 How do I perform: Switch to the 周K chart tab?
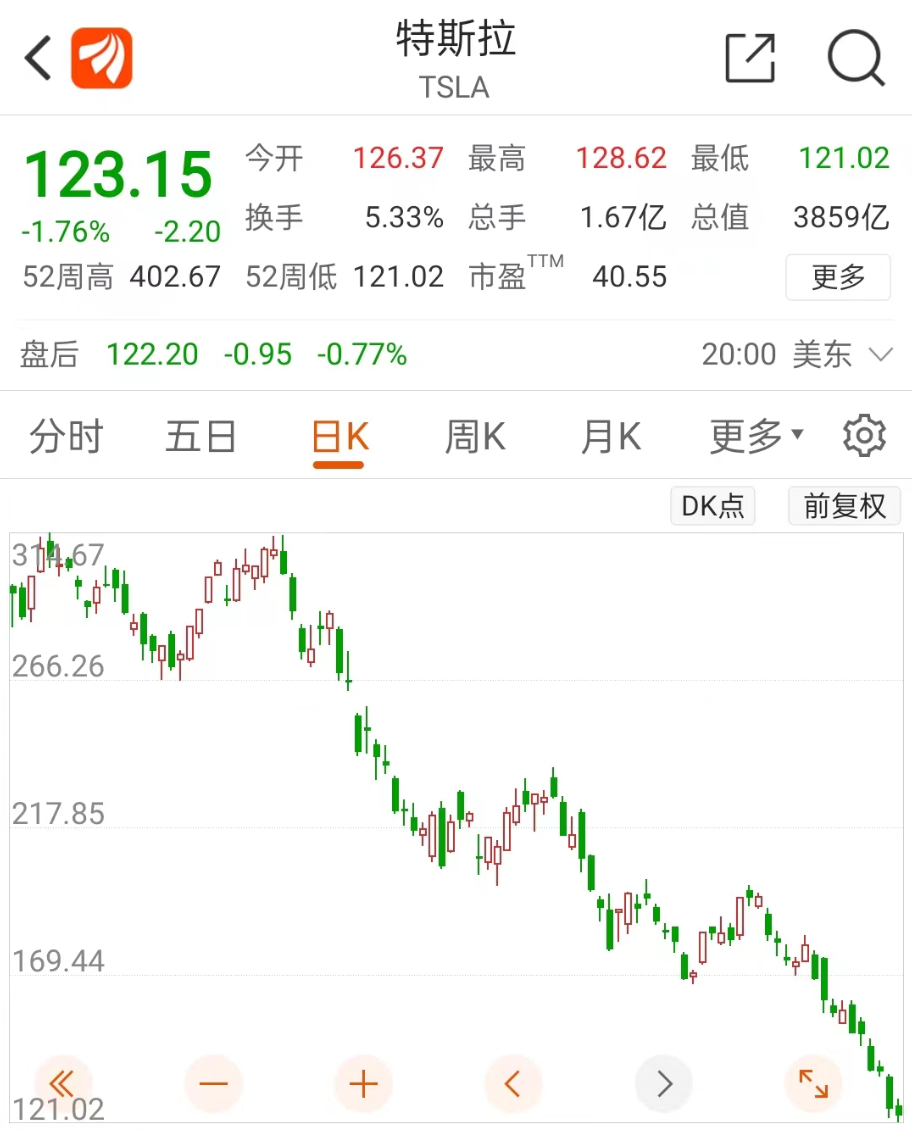475,437
